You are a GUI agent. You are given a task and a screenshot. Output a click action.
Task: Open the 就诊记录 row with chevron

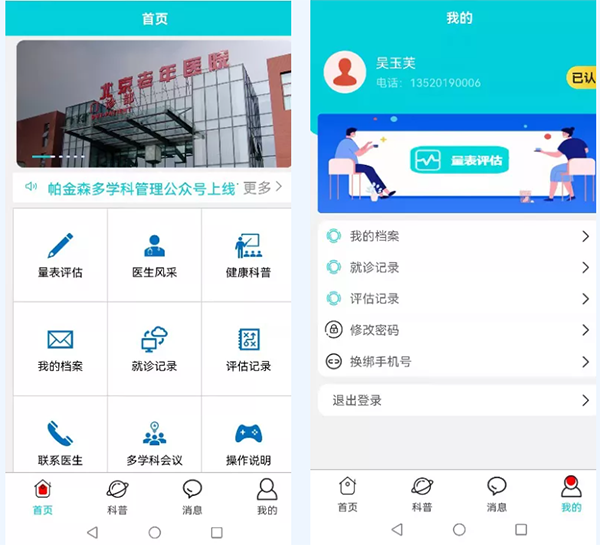[x=456, y=267]
